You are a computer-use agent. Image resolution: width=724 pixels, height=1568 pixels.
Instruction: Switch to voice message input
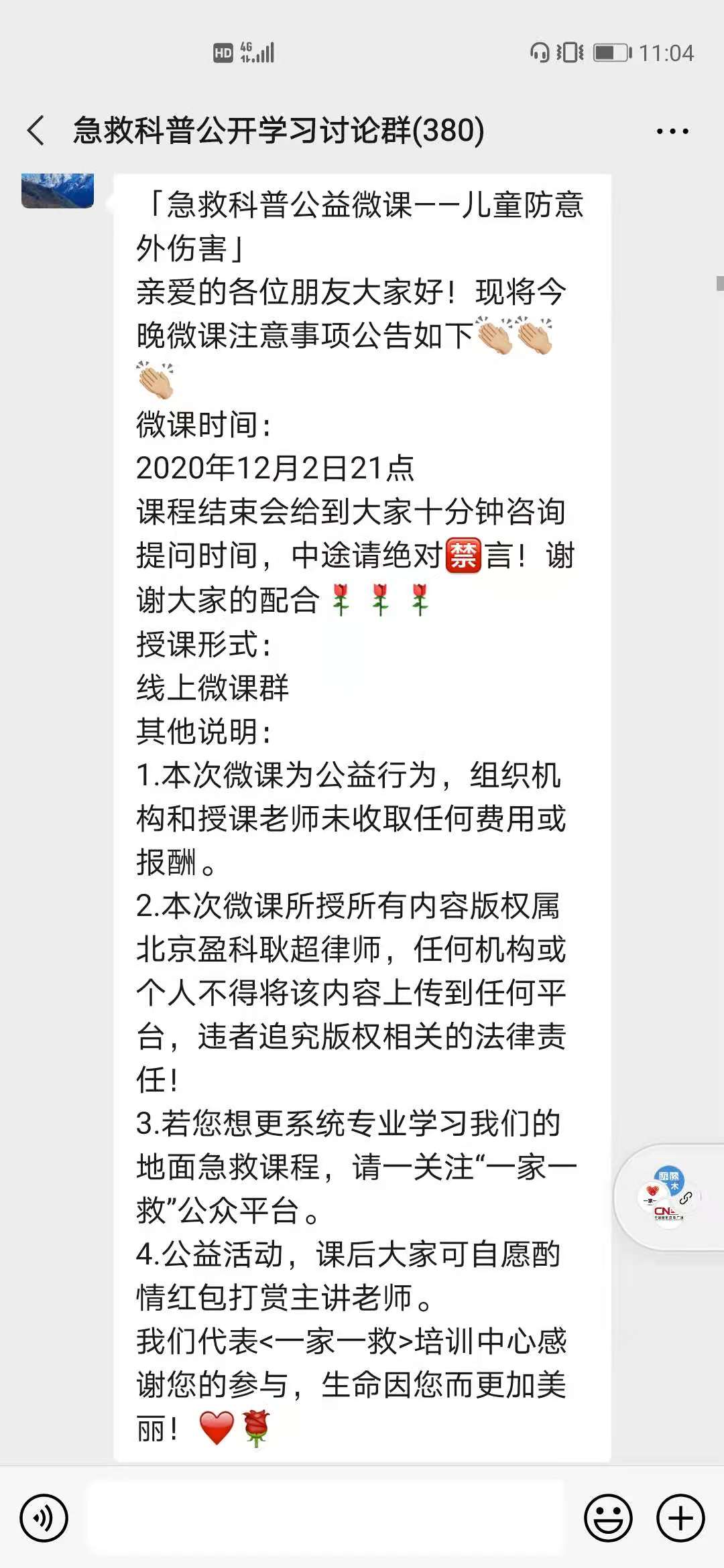click(x=44, y=1518)
